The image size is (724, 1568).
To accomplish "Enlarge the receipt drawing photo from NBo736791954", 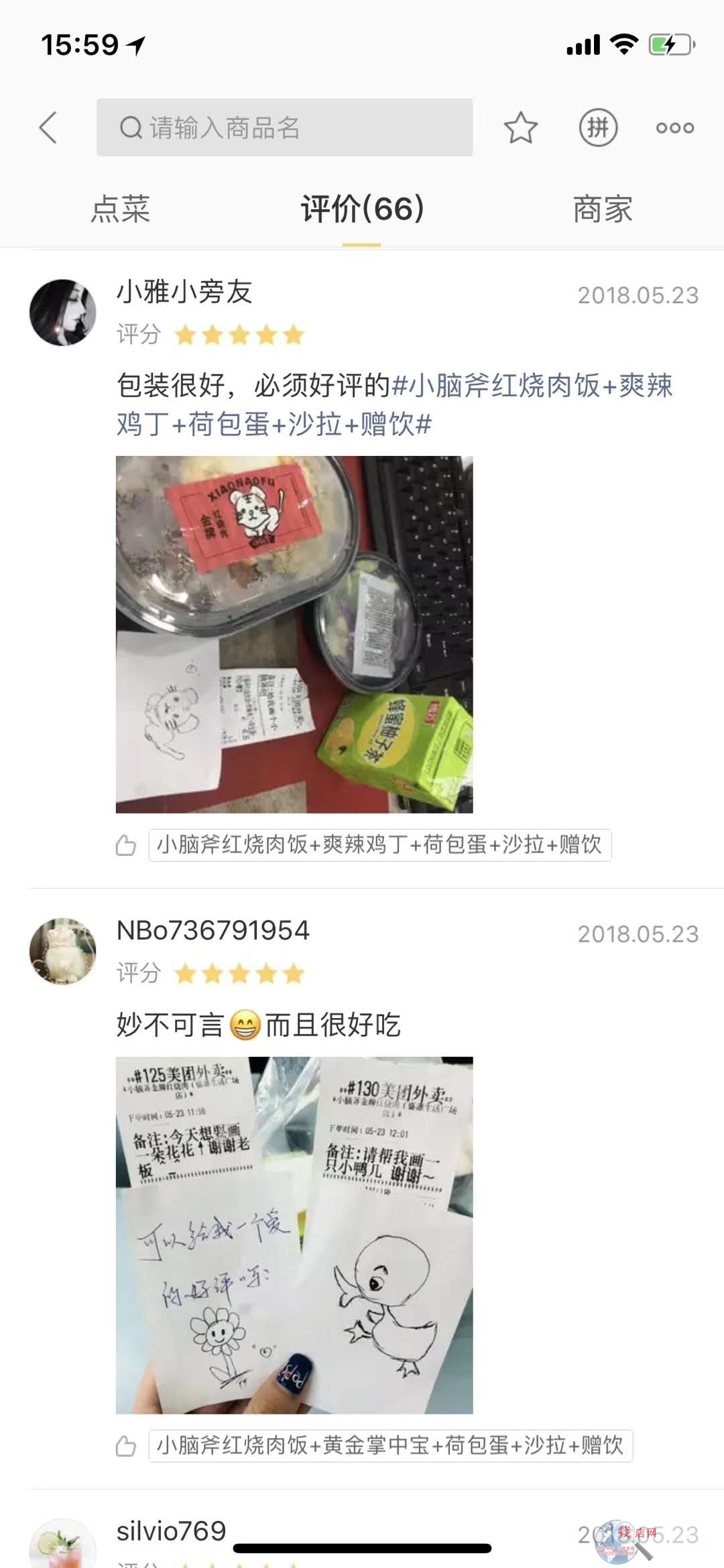I will [294, 1235].
